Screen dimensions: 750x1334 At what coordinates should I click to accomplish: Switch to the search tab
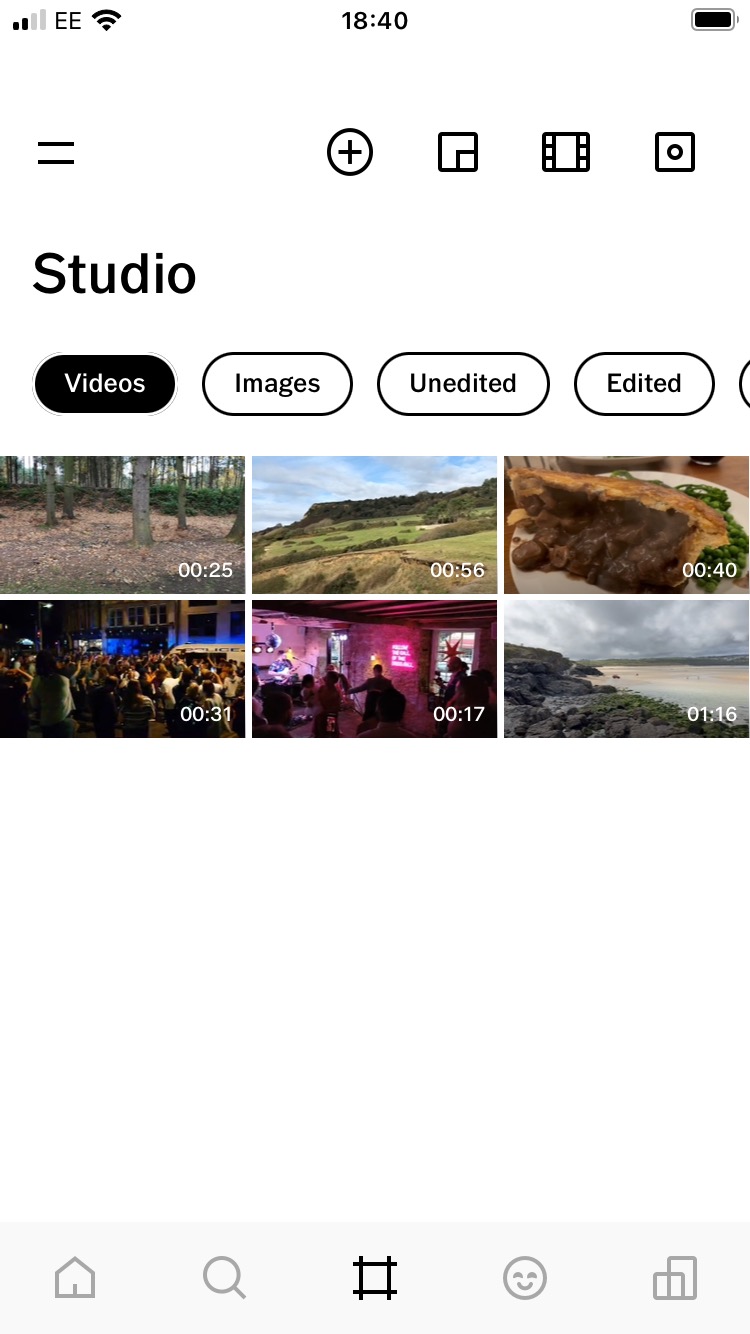pyautogui.click(x=224, y=1278)
